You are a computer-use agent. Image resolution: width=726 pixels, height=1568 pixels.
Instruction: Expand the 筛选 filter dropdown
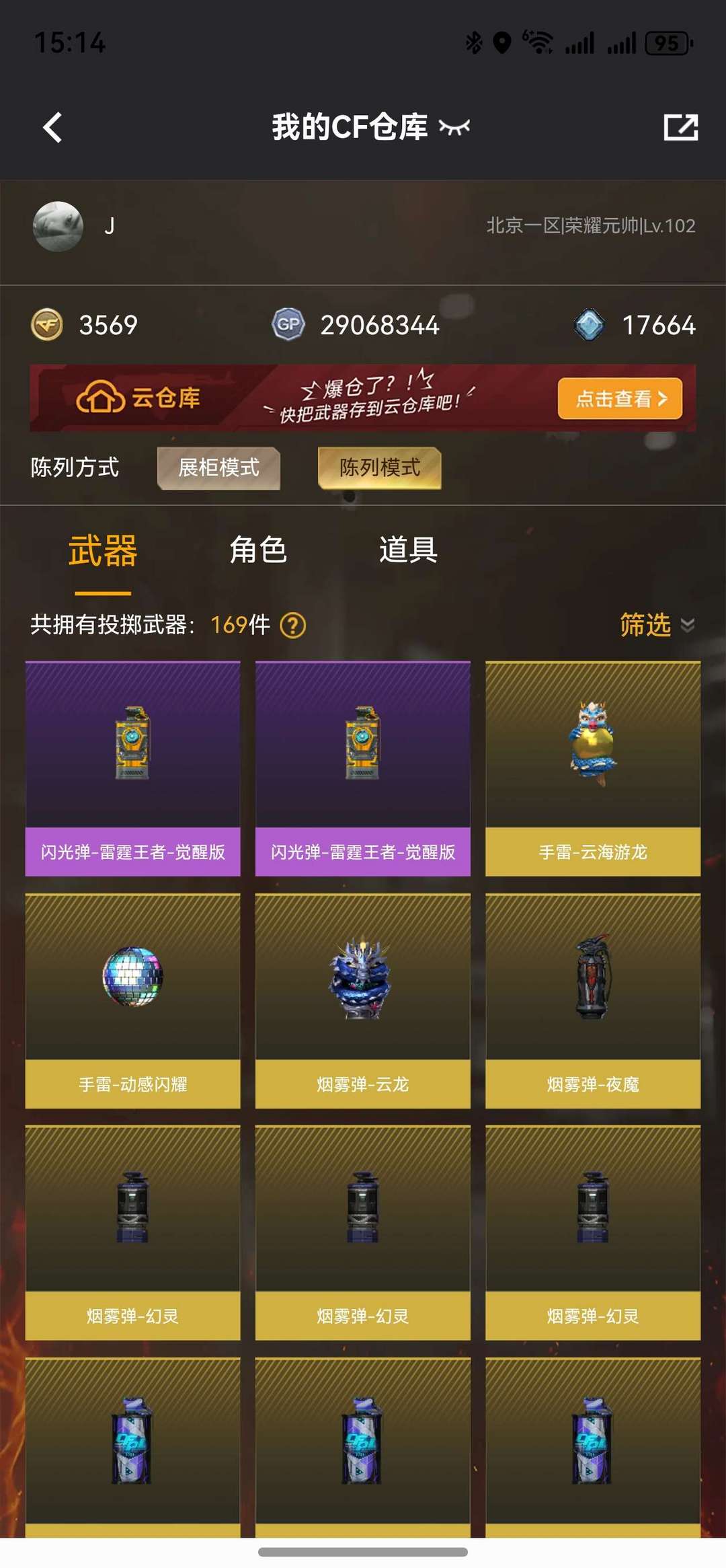pyautogui.click(x=657, y=625)
